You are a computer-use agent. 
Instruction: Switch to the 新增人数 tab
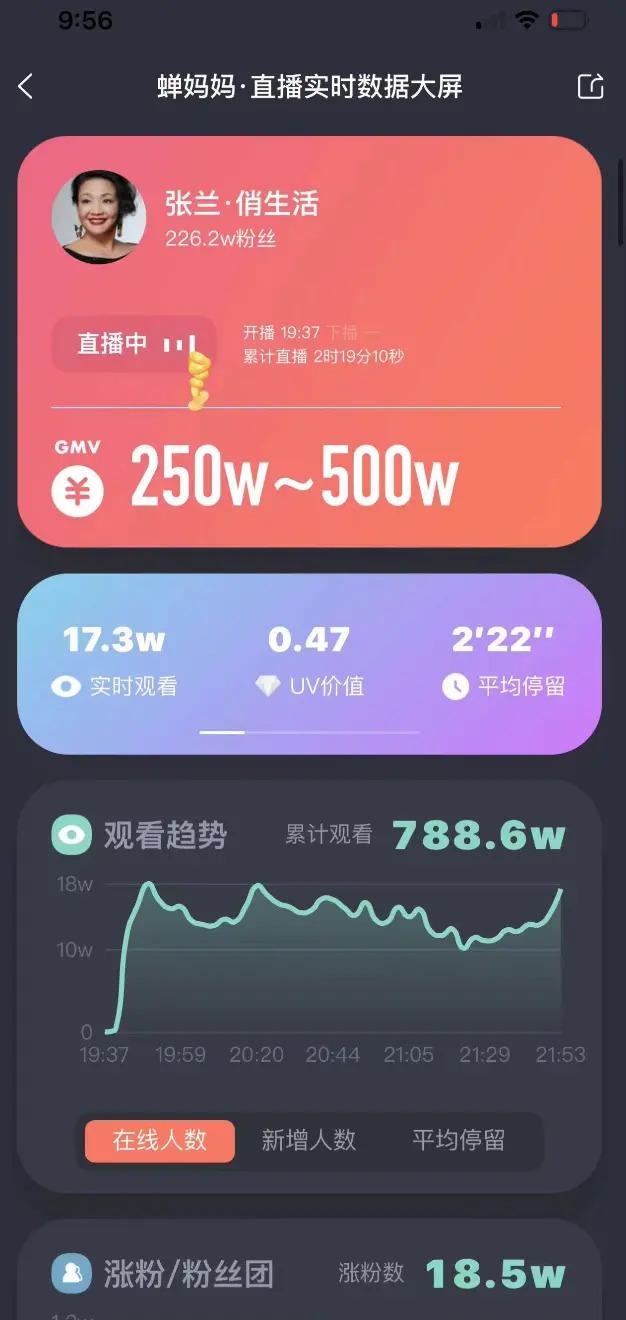309,1141
